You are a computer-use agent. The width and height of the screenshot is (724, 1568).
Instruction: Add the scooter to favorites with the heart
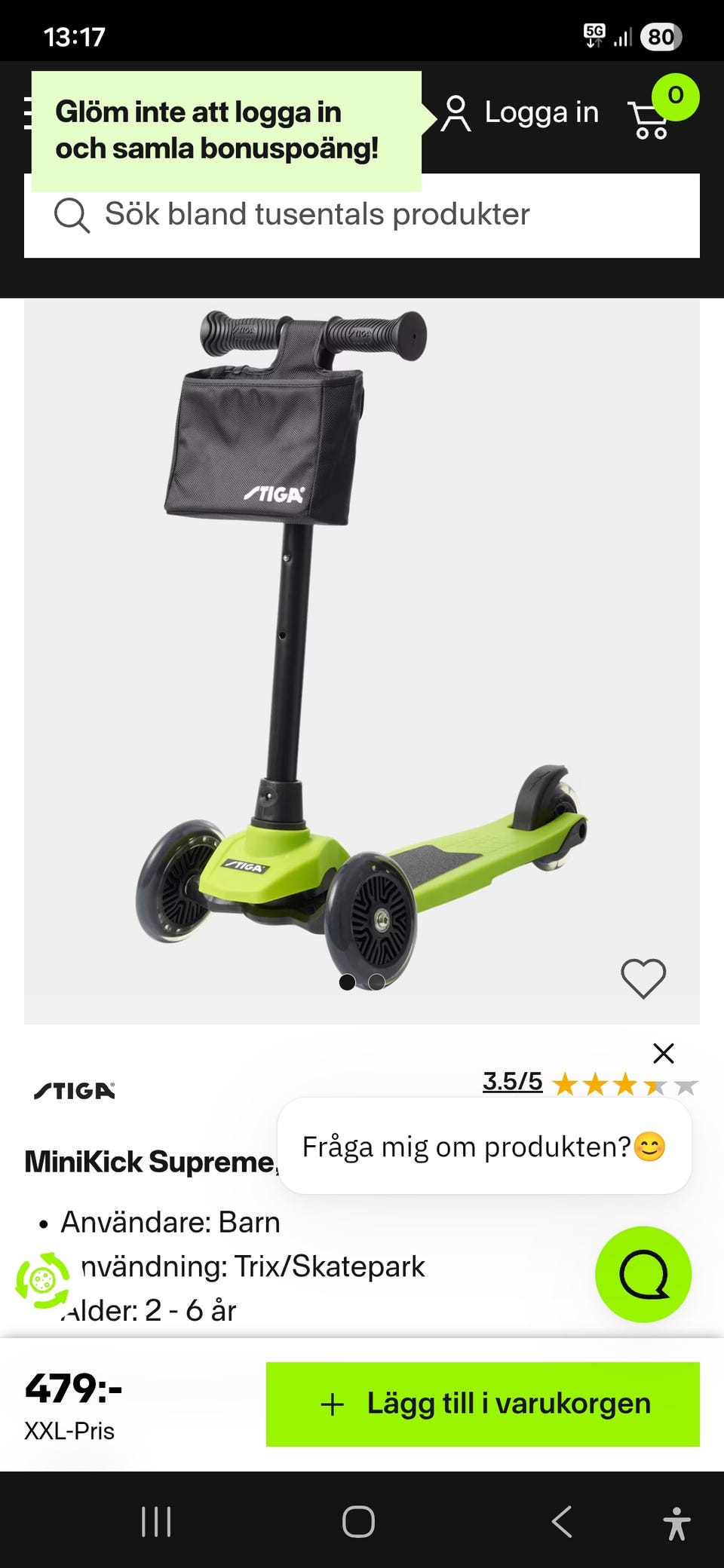point(643,978)
